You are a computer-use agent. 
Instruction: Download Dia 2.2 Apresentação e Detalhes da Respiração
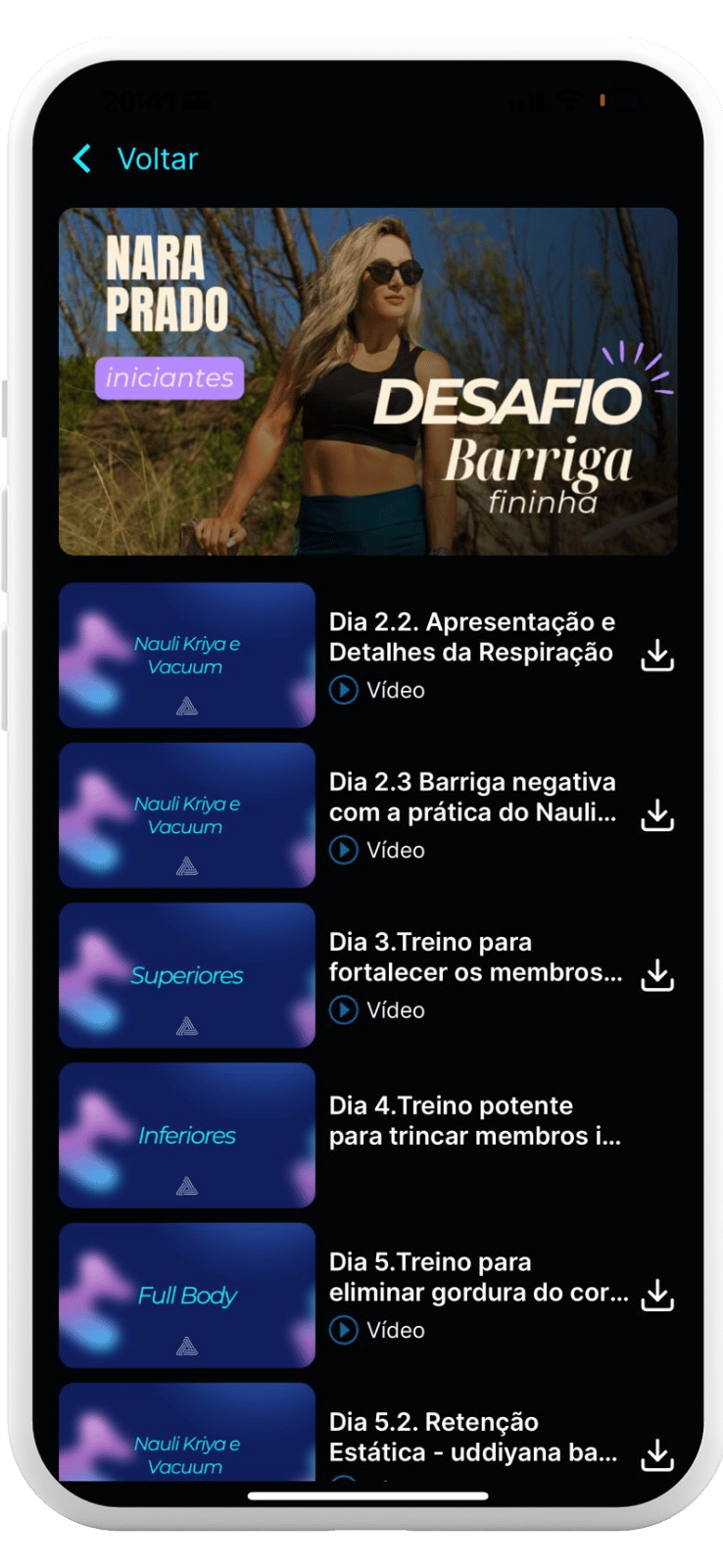tap(657, 655)
